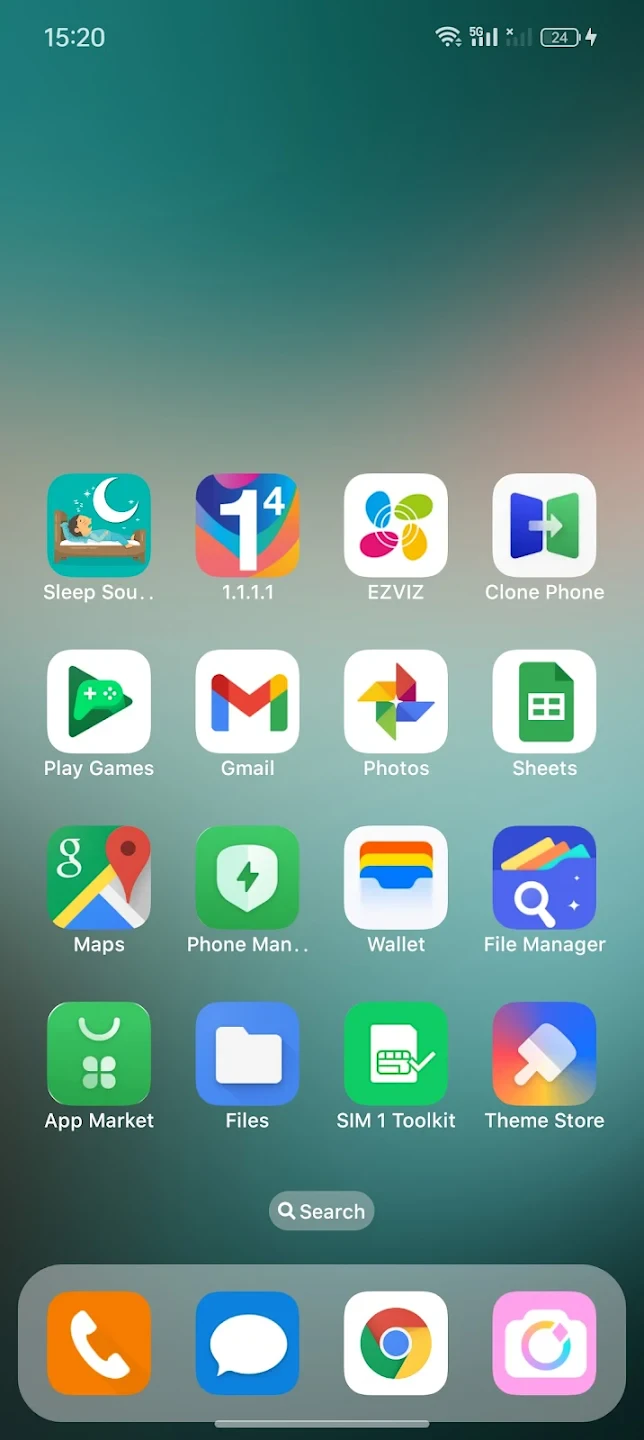
Task: Tap the Search pill
Action: point(321,1211)
